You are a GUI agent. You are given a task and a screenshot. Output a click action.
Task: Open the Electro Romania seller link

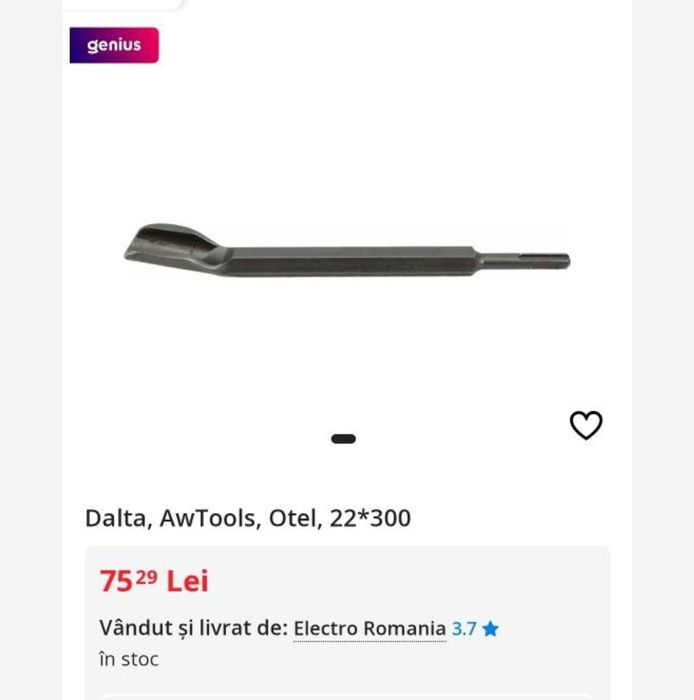tap(369, 629)
